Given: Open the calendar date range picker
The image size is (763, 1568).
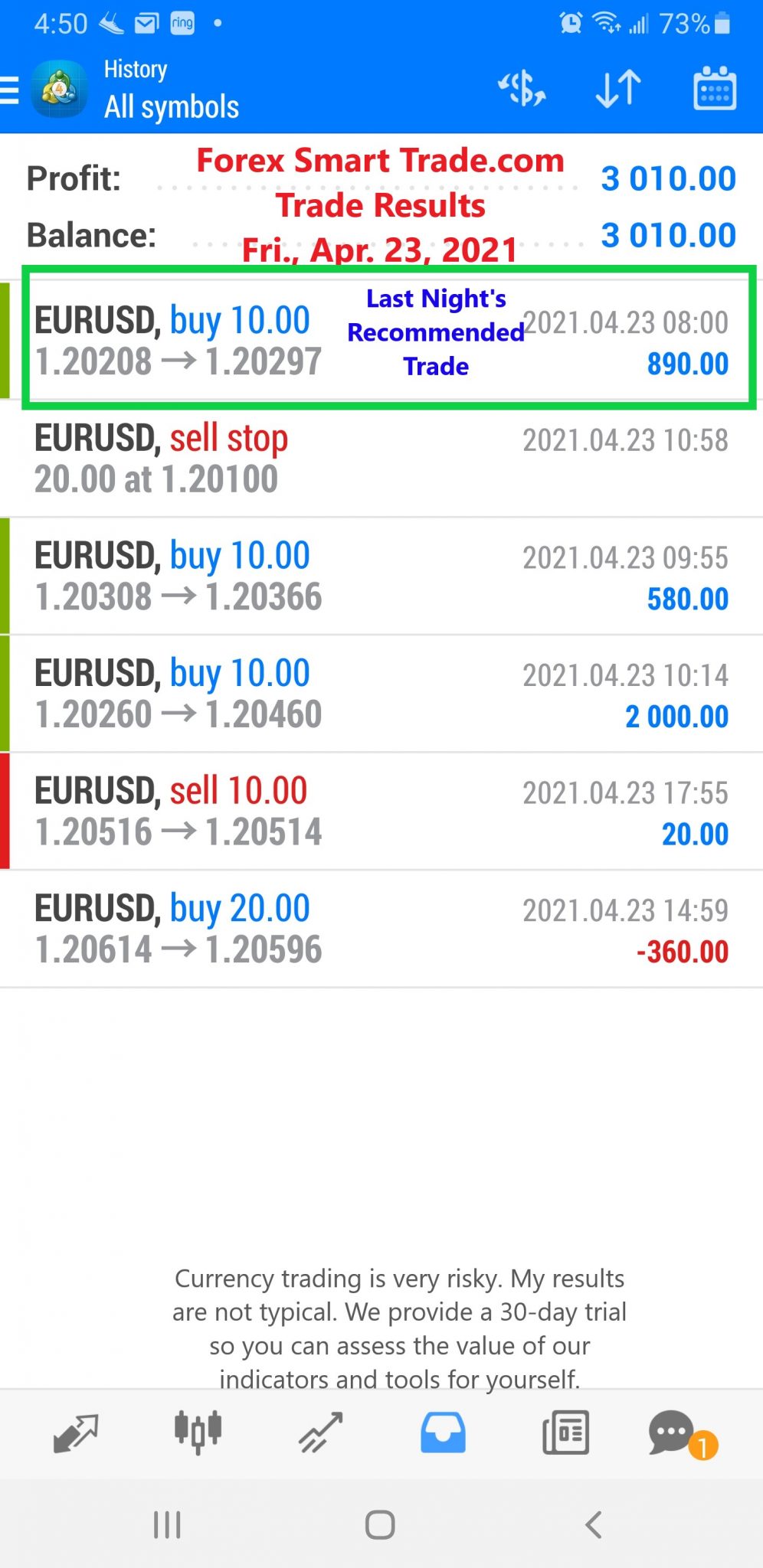Looking at the screenshot, I should coord(715,89).
